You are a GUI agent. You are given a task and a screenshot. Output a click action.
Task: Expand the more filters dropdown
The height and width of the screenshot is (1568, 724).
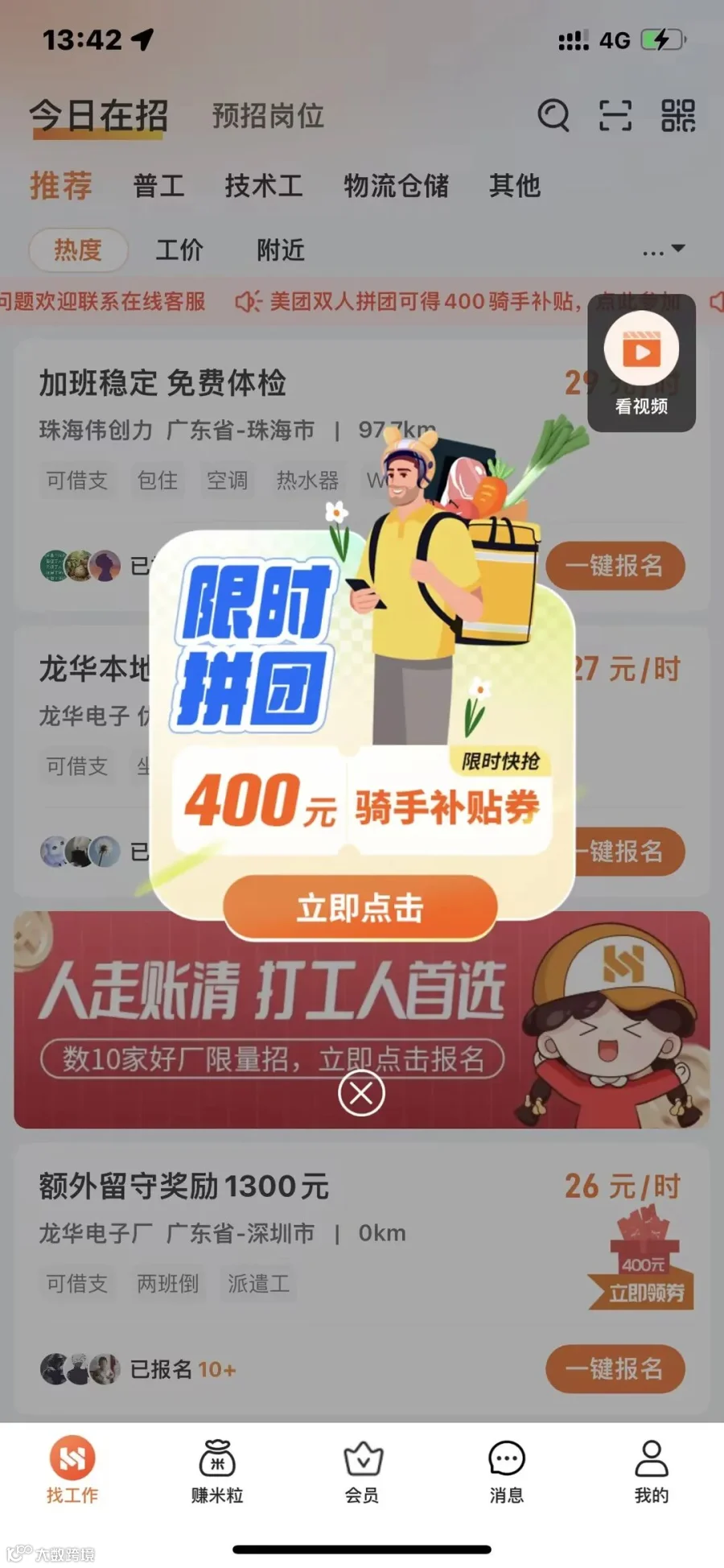(x=664, y=250)
